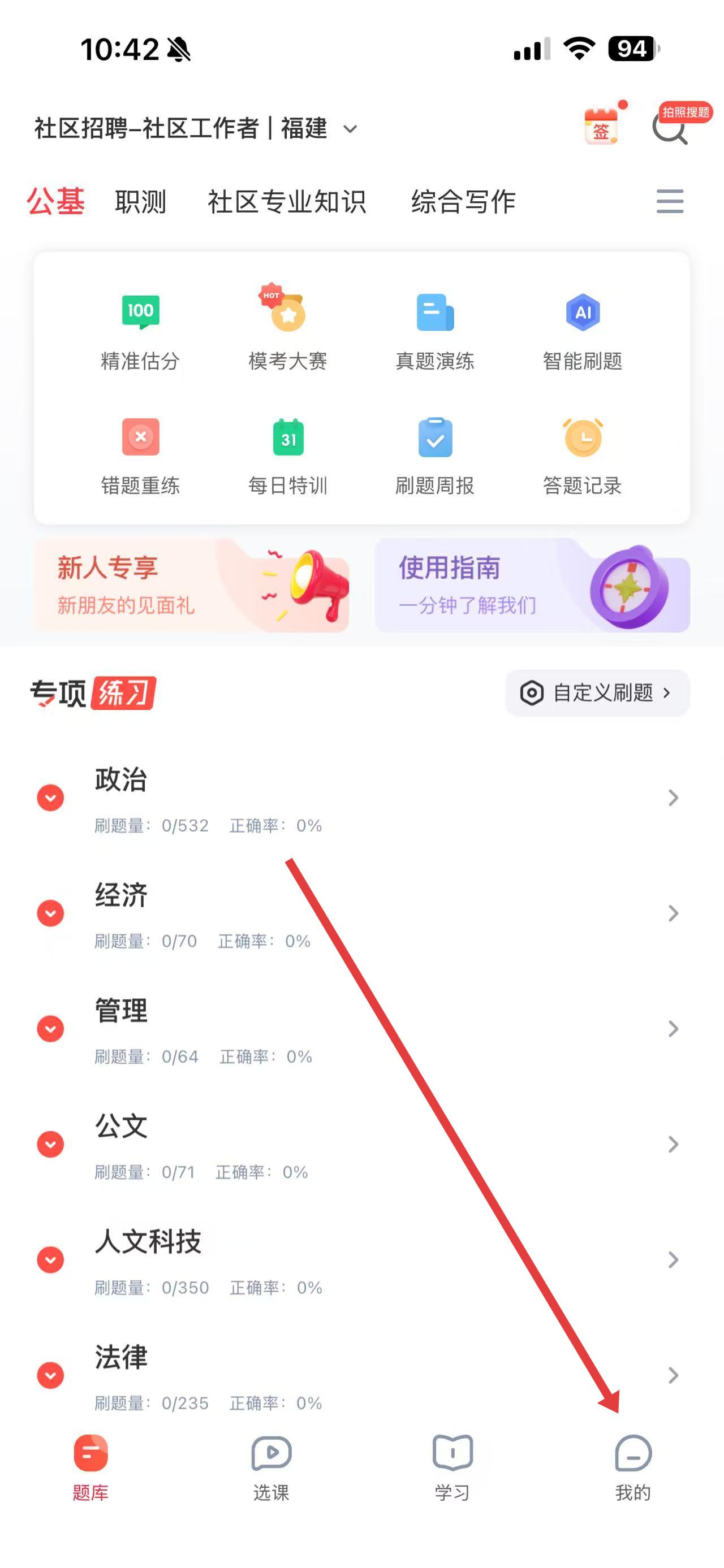Image resolution: width=724 pixels, height=1568 pixels.
Task: Open the daily sign-in calendar icon
Action: click(x=602, y=127)
